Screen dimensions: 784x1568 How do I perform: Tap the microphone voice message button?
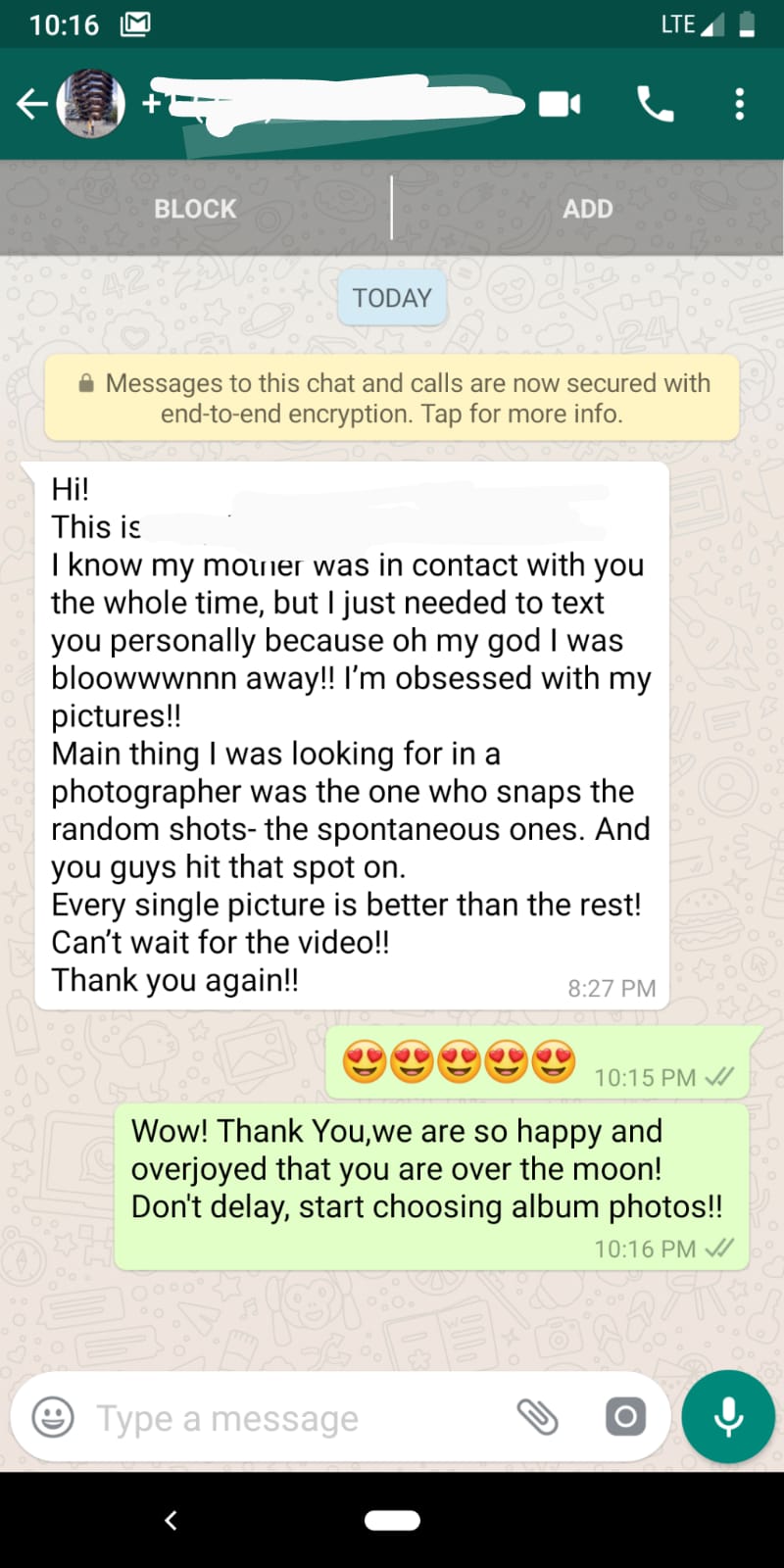point(728,1417)
